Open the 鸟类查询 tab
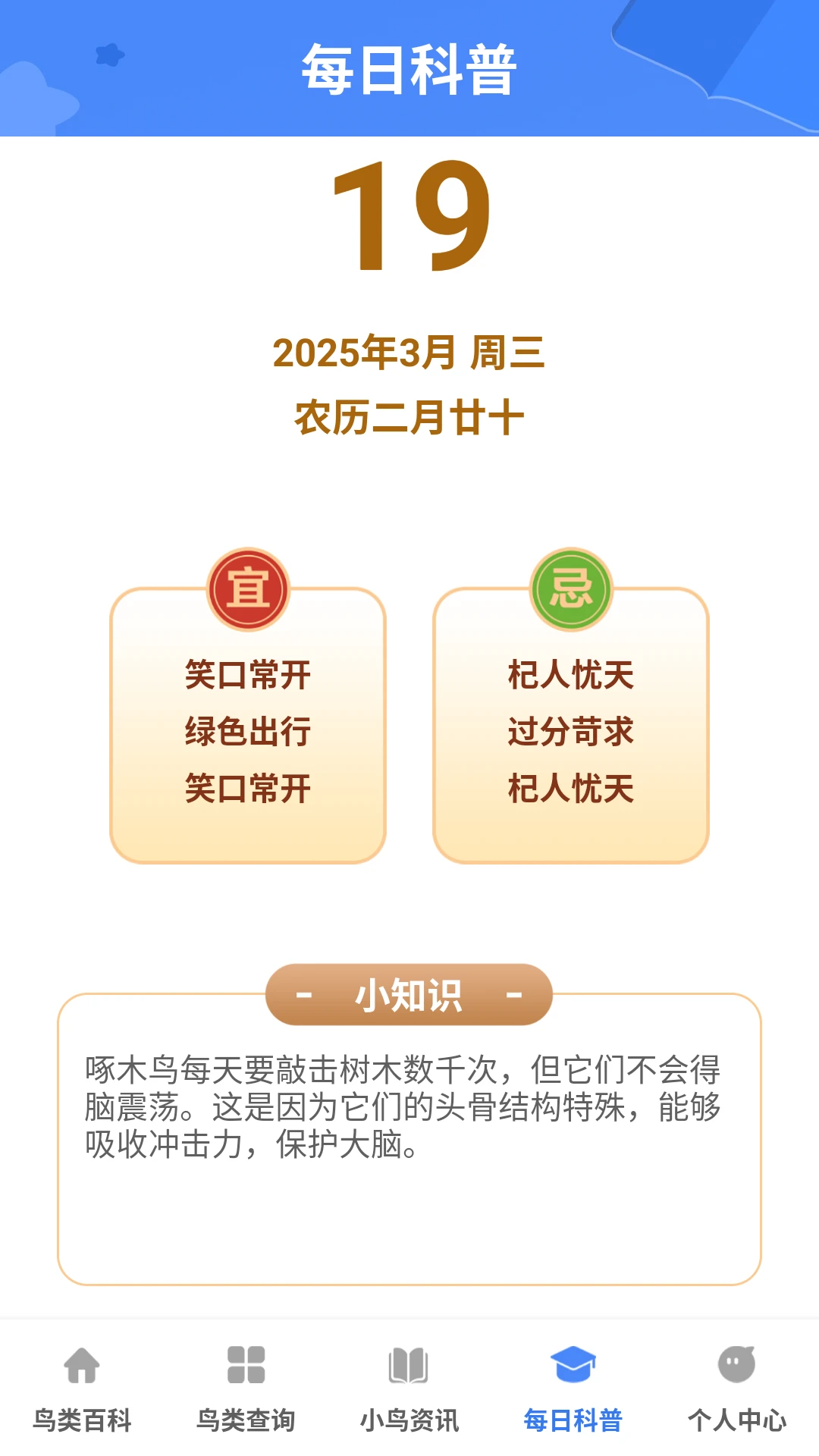Screen dimensions: 819x1456 click(246, 1388)
